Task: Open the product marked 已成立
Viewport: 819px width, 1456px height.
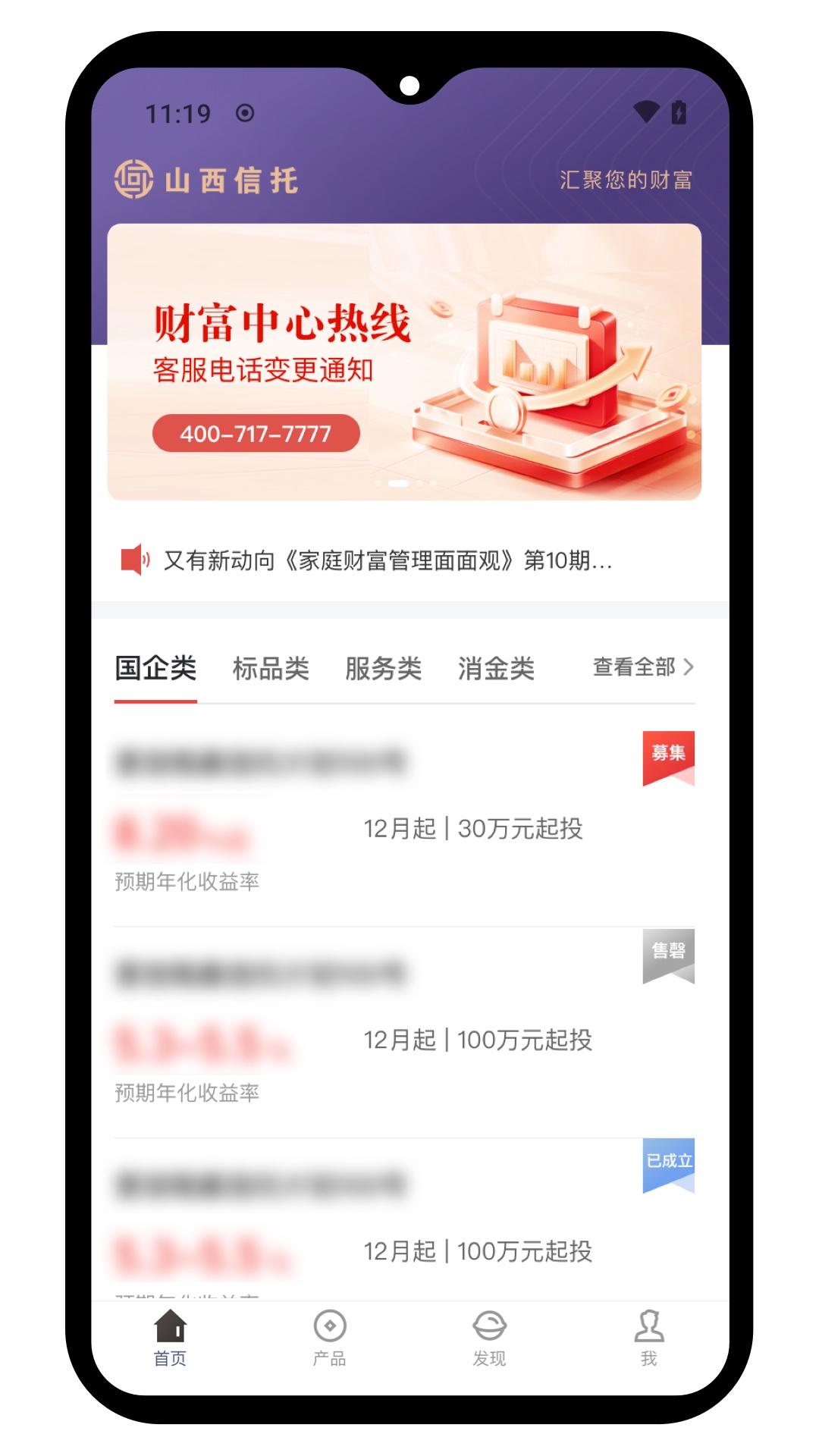Action: [x=404, y=1219]
